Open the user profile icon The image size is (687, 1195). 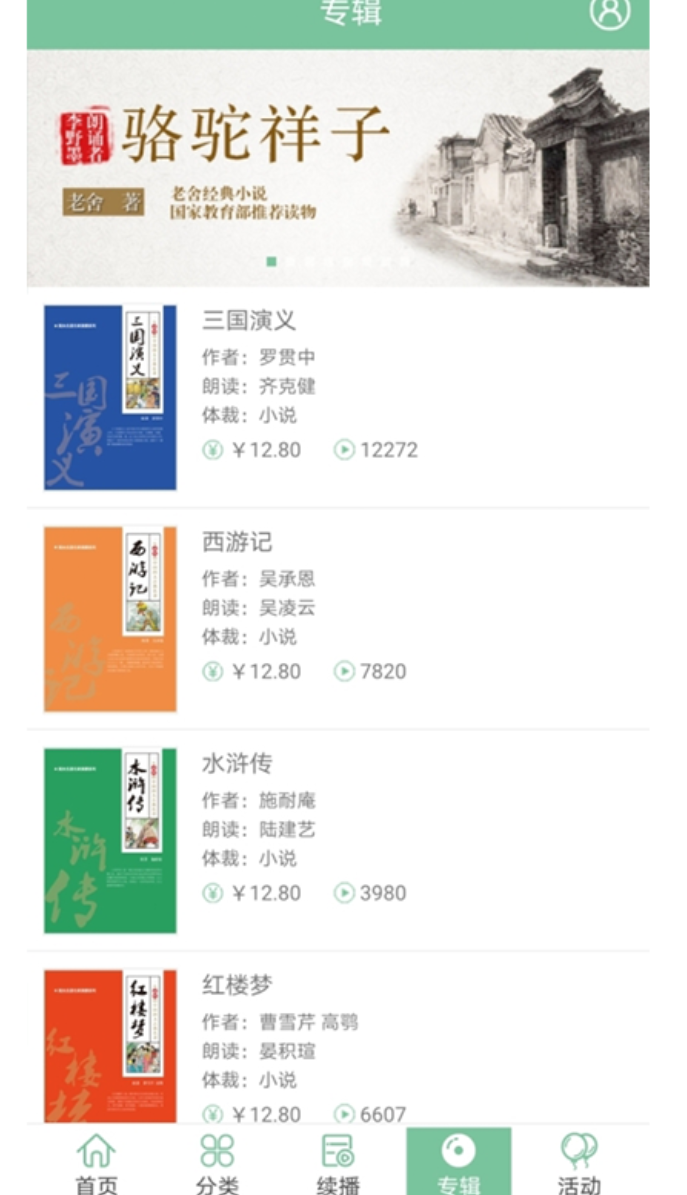pos(609,12)
